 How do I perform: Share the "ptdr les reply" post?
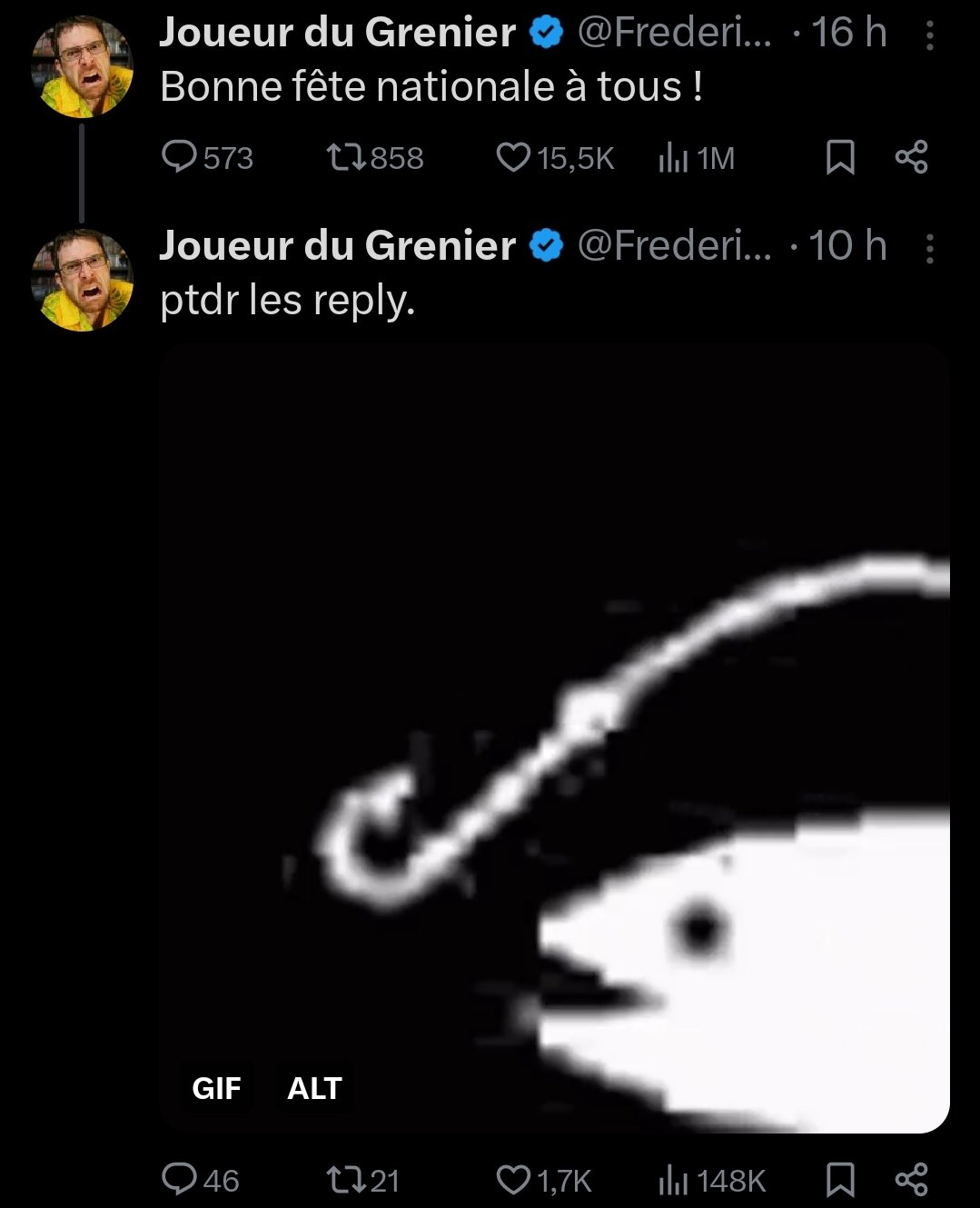912,1180
